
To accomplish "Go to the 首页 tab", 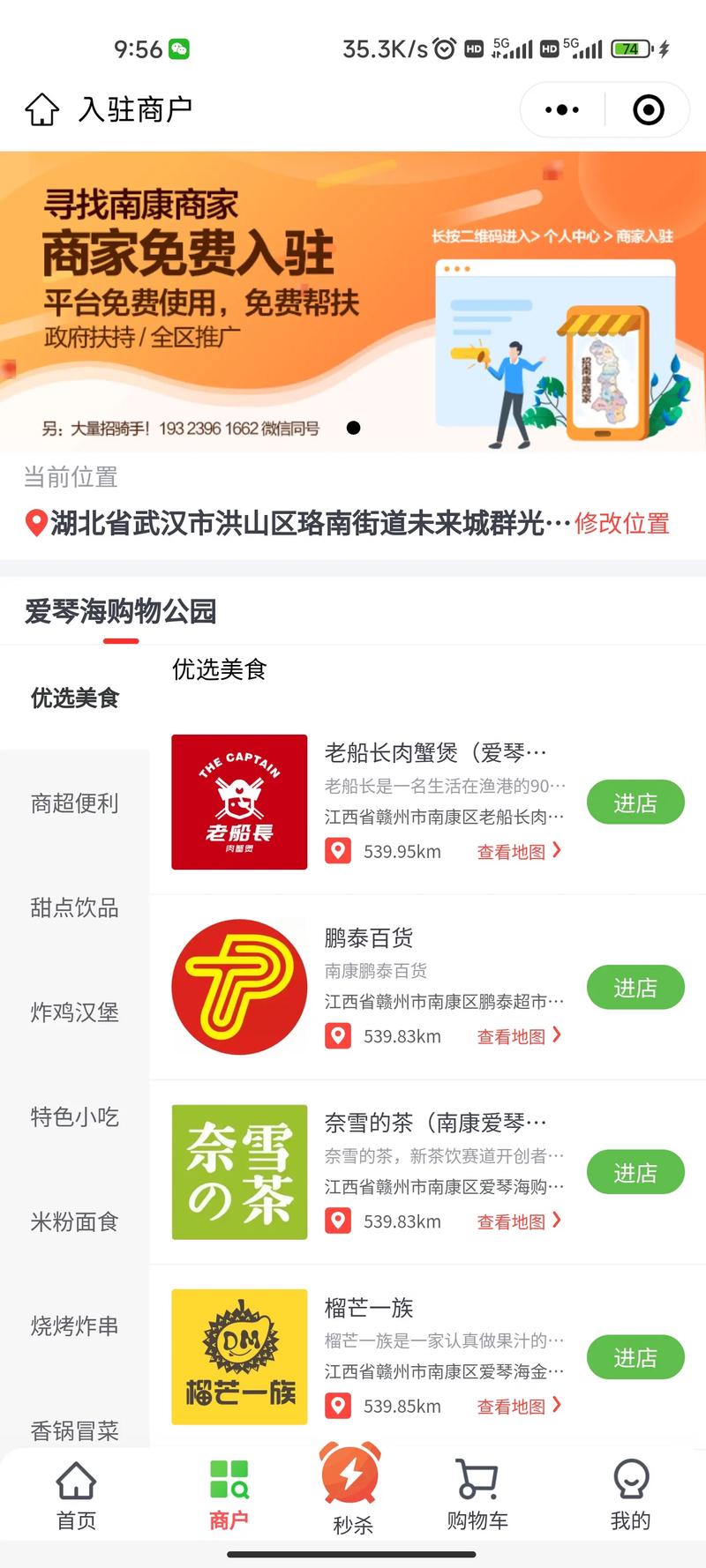I will (77, 1496).
